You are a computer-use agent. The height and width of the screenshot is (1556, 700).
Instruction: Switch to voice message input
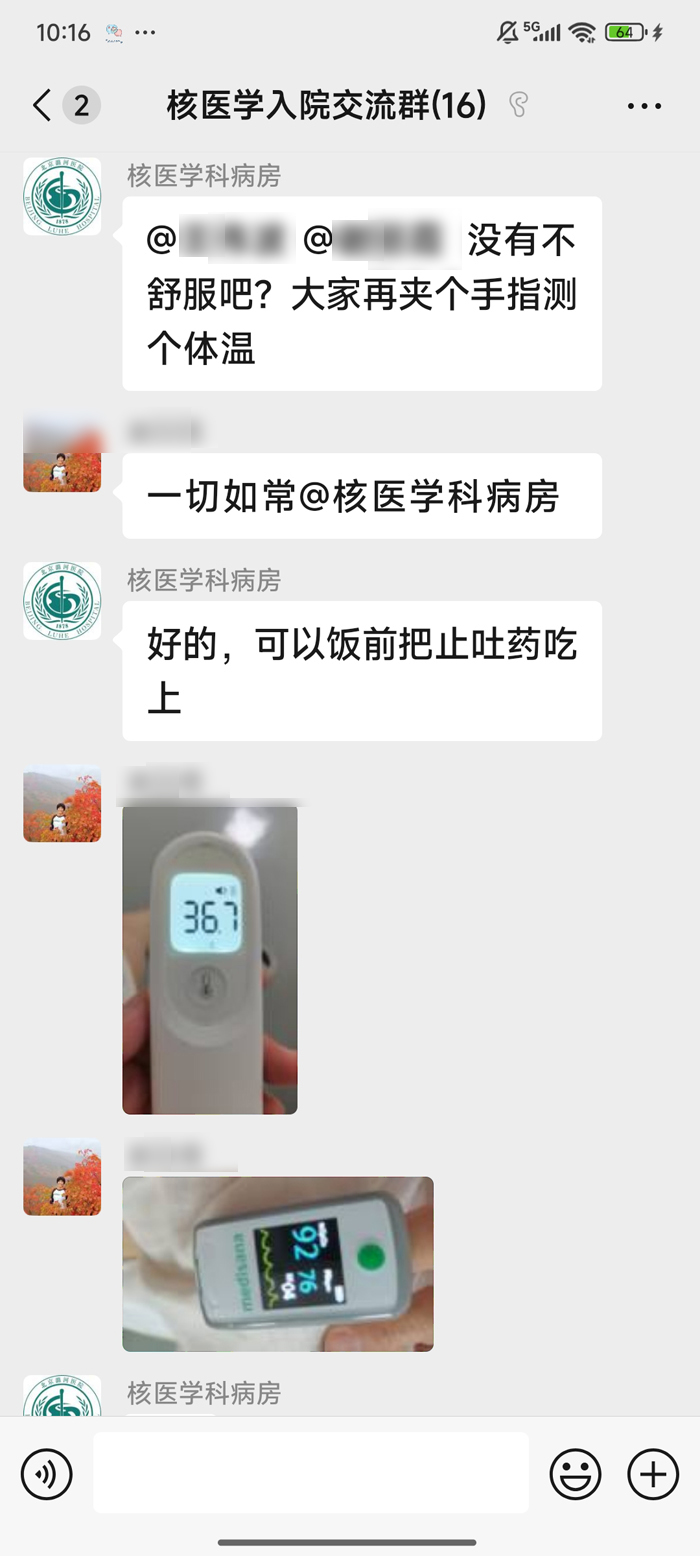pyautogui.click(x=46, y=1473)
